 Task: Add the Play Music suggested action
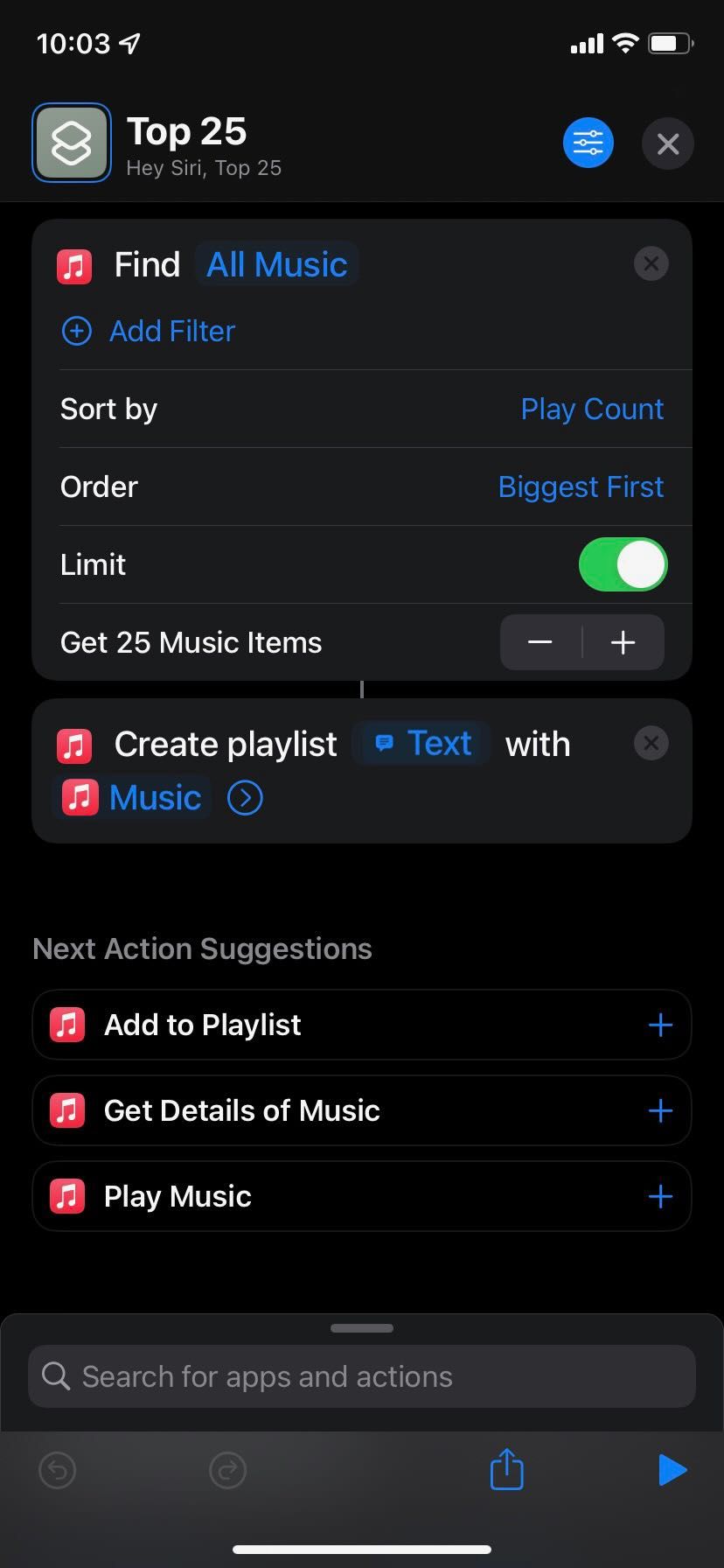pyautogui.click(x=660, y=1196)
